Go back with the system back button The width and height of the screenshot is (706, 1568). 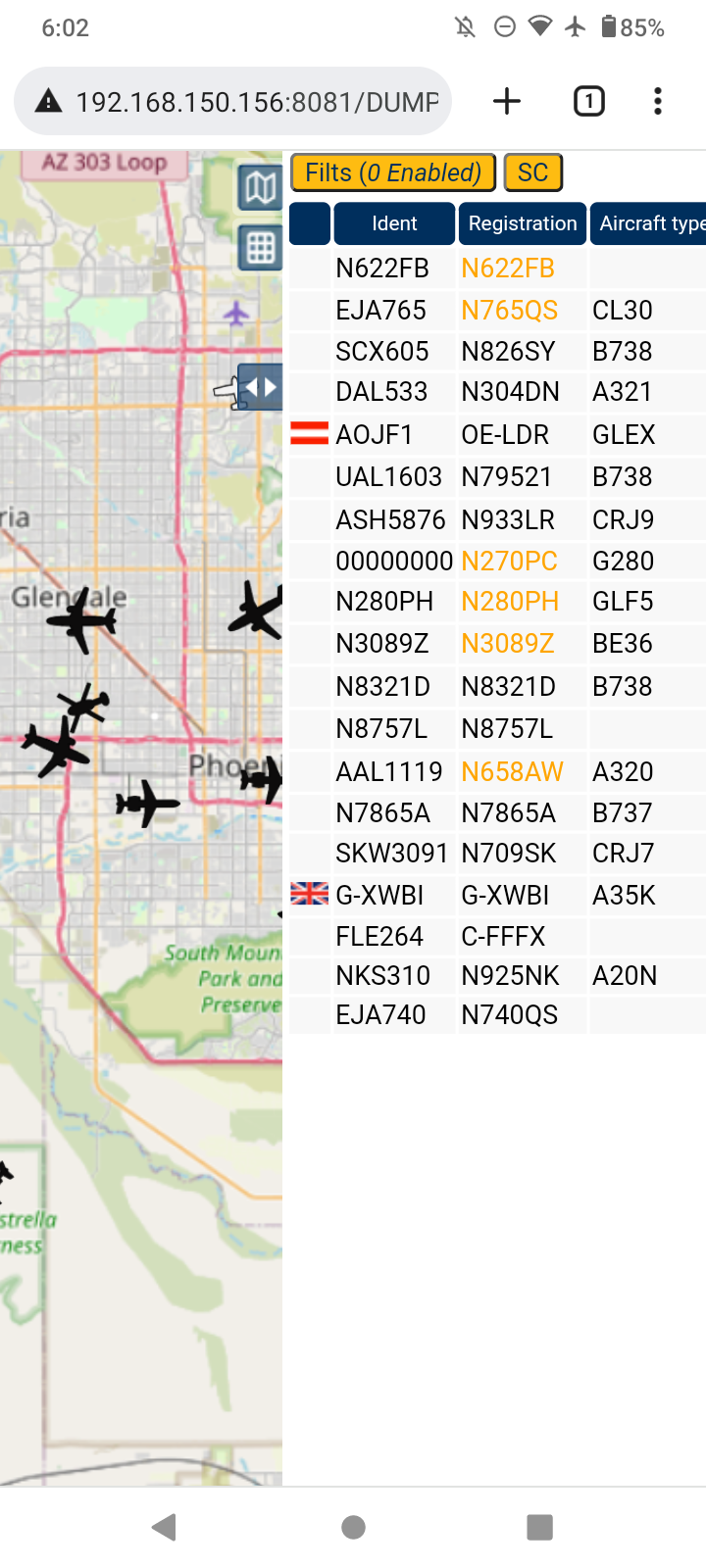(165, 1527)
